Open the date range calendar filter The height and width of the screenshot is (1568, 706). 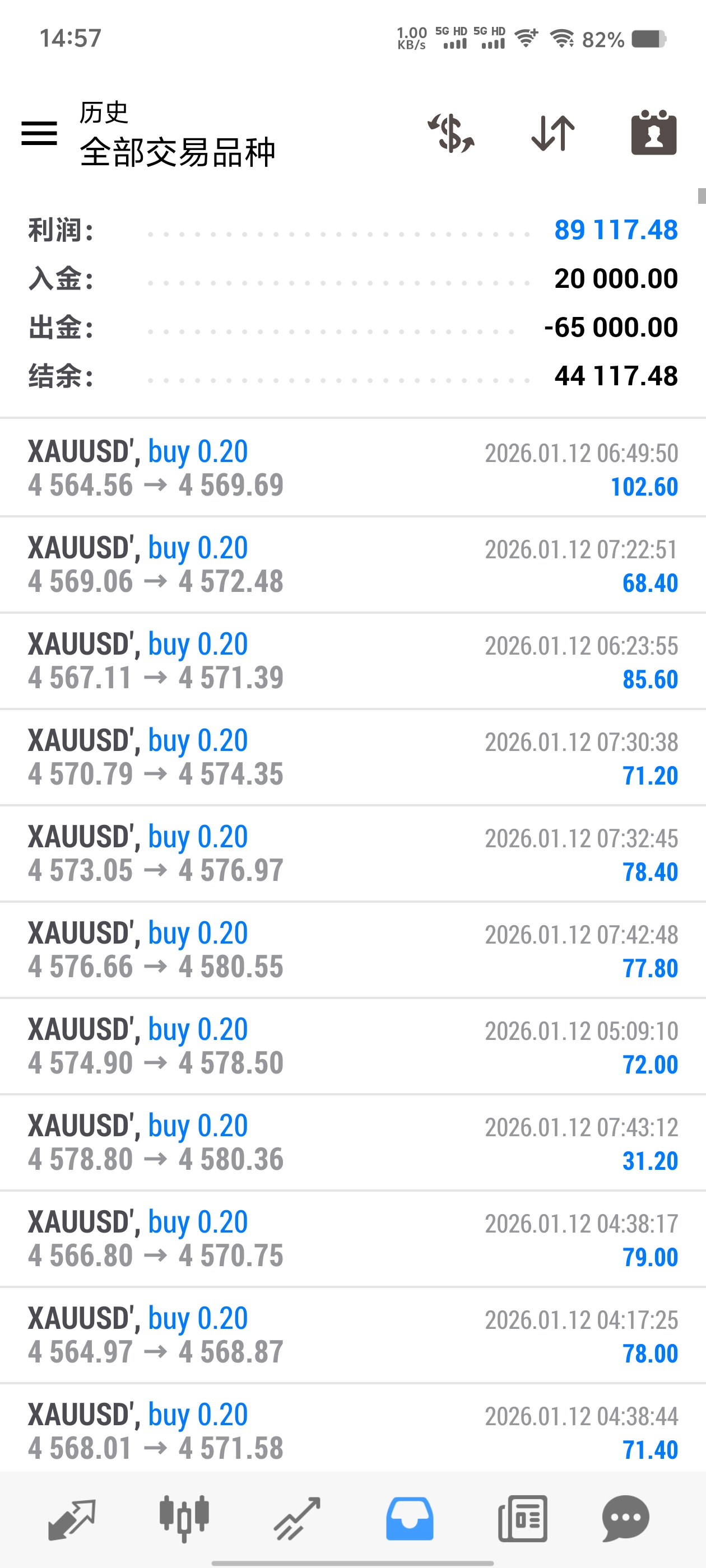654,133
